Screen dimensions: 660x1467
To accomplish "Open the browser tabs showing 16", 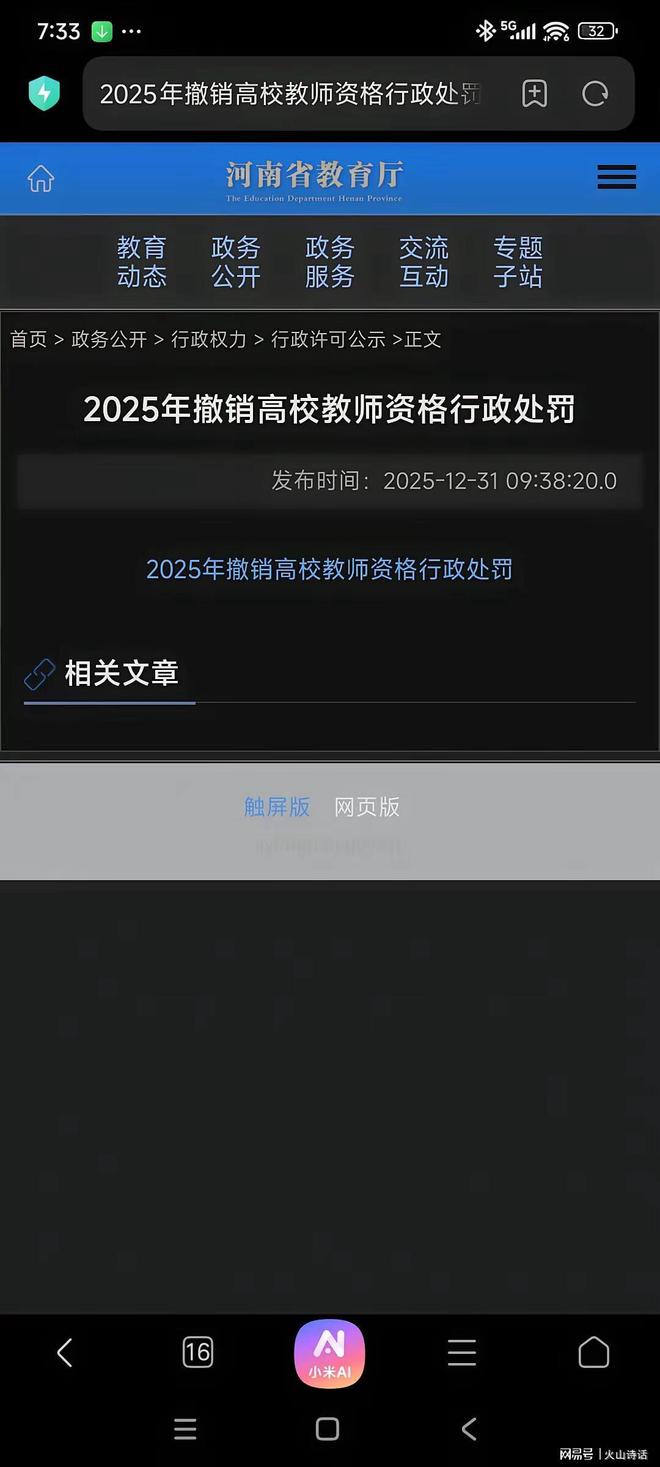I will pyautogui.click(x=198, y=1353).
